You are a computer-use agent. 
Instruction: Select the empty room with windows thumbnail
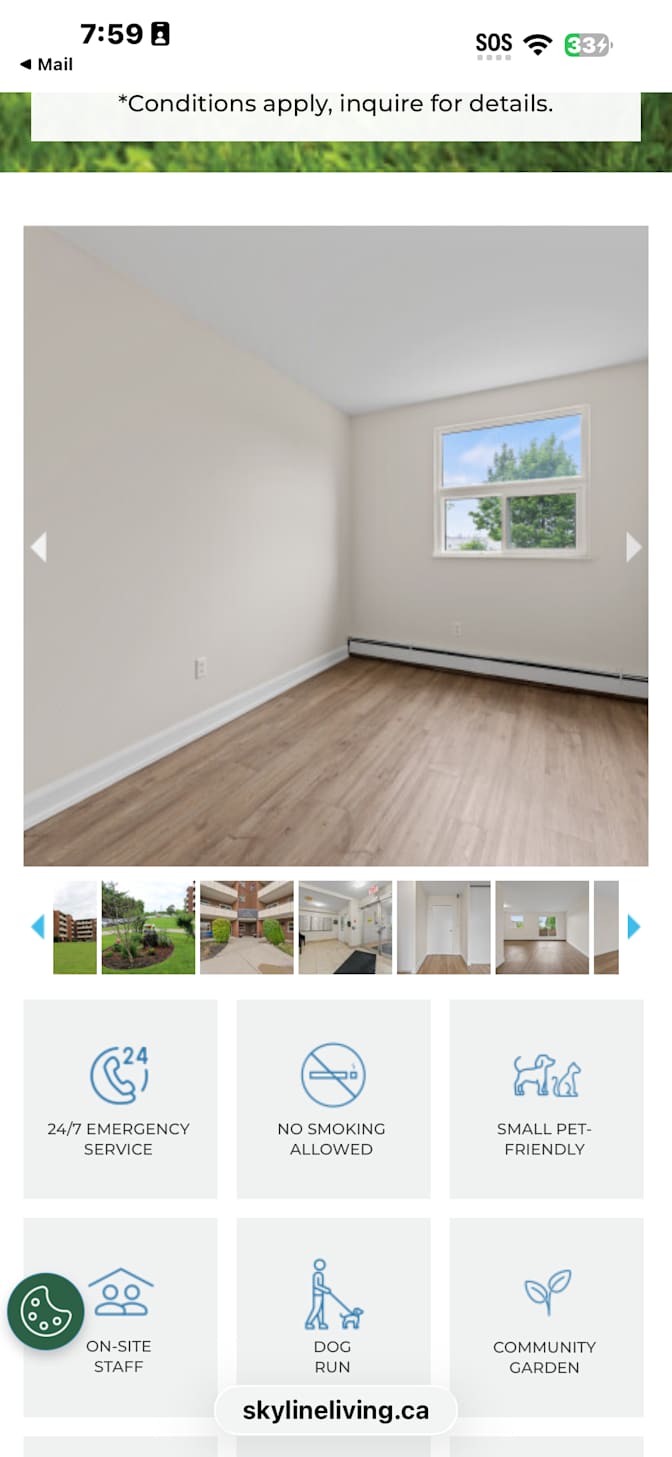(x=542, y=927)
